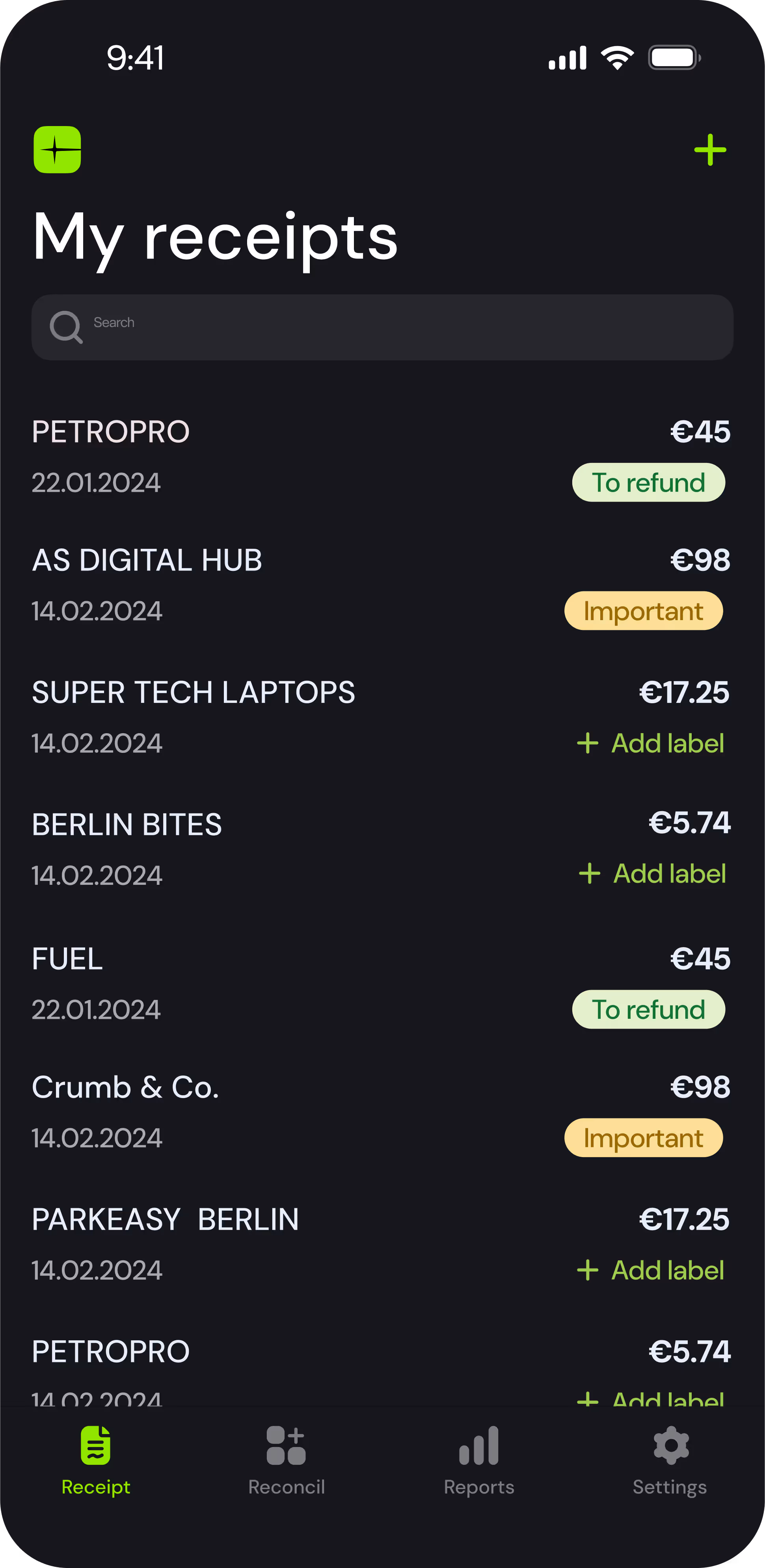The width and height of the screenshot is (765, 1568).
Task: Open the FUEL receipt
Action: (x=382, y=984)
